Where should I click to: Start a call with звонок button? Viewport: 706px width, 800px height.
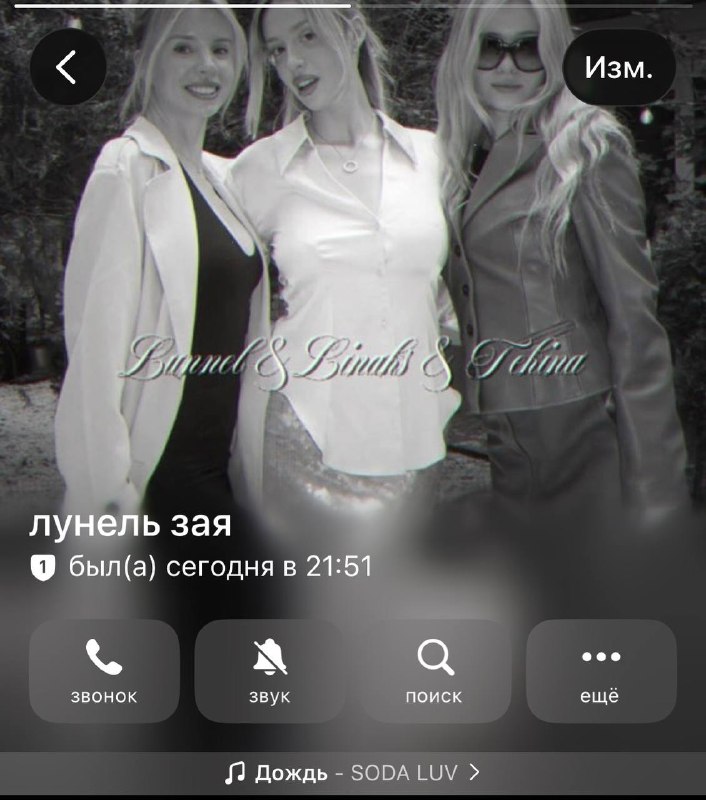coord(104,671)
